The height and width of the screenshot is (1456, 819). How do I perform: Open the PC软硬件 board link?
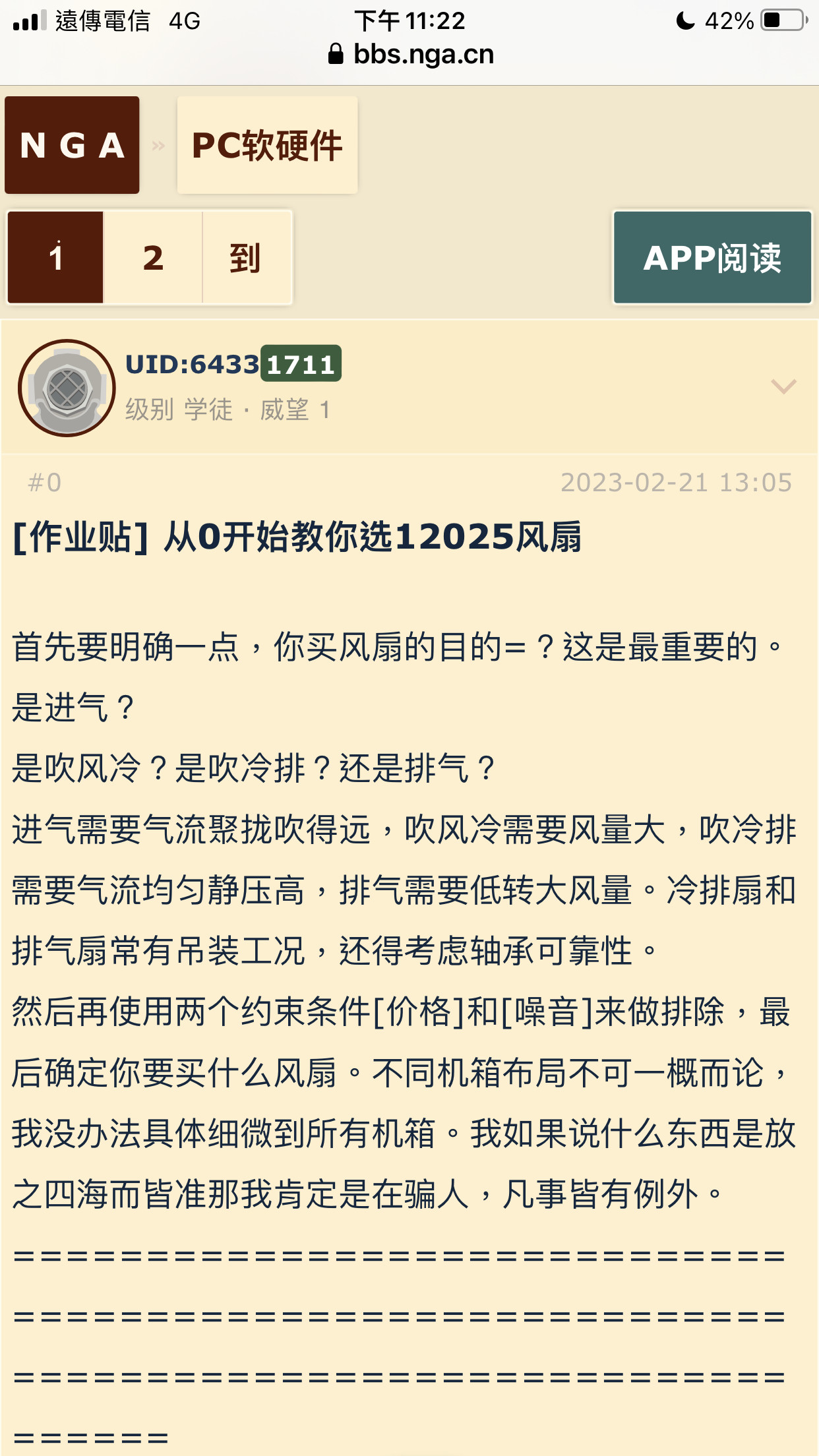[x=267, y=145]
